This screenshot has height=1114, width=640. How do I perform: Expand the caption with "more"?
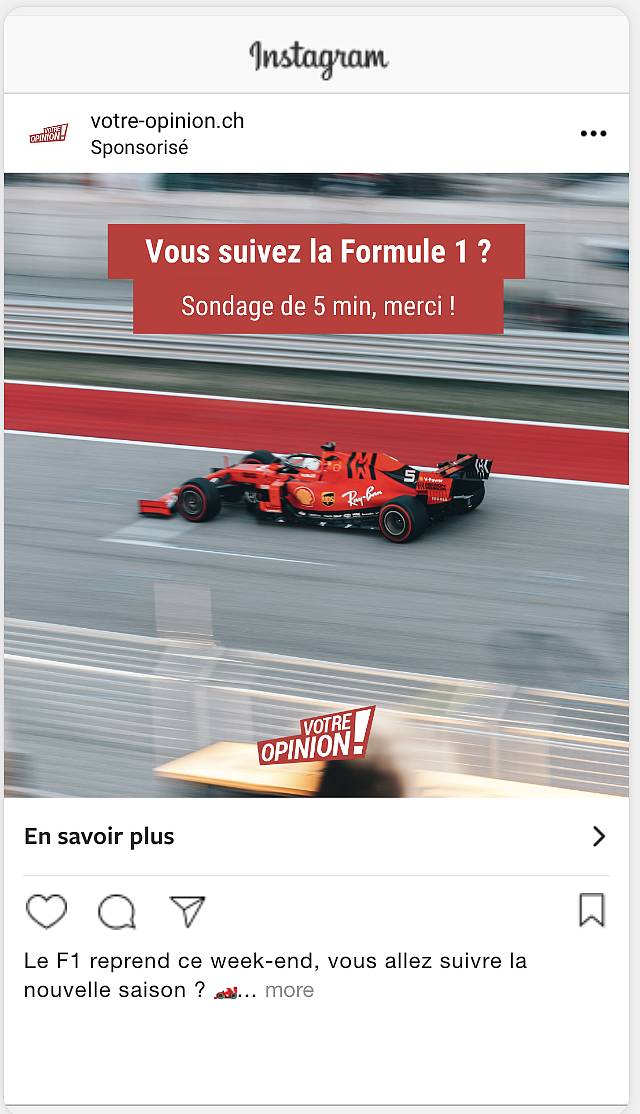[x=290, y=990]
